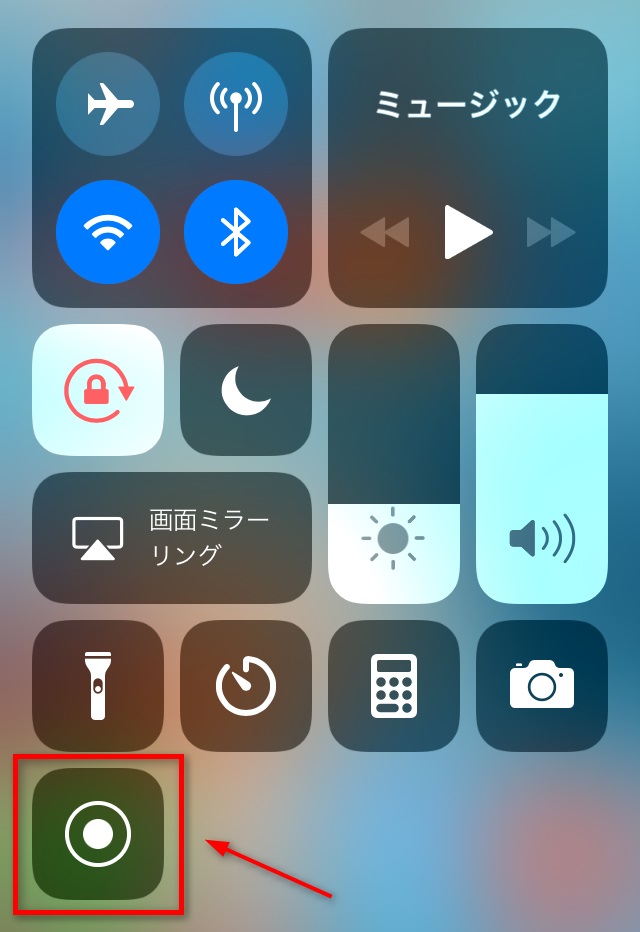
Task: Launch the camera
Action: click(542, 686)
